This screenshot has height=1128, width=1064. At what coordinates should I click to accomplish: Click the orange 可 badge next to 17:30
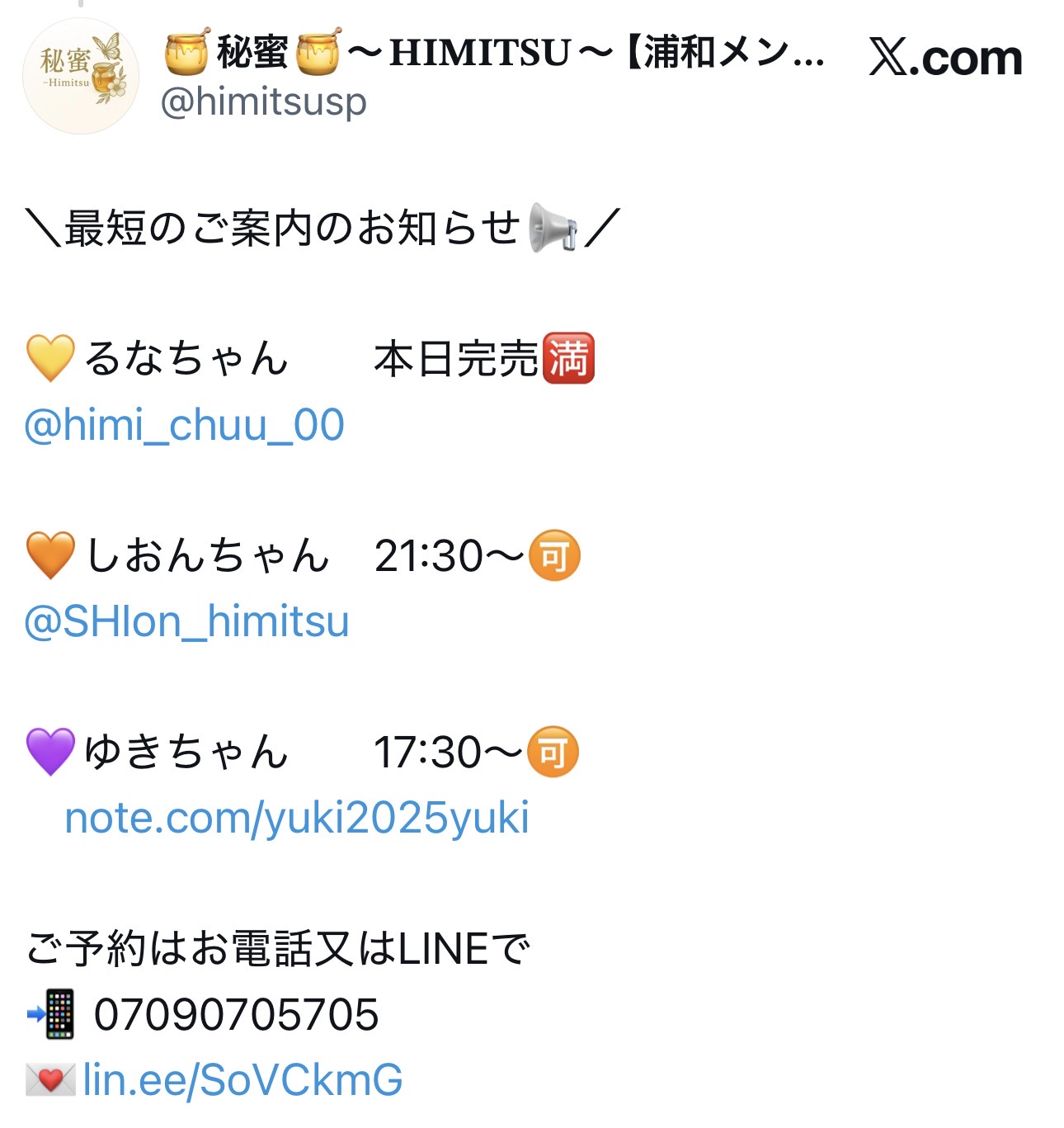click(x=553, y=751)
